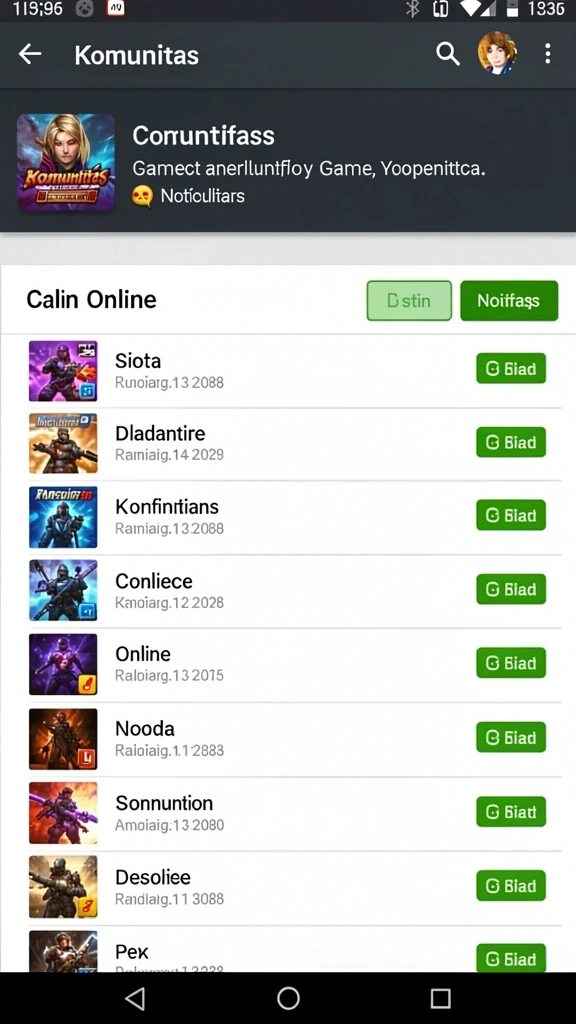Tap the Biad button next to Desoliee
This screenshot has width=576, height=1024.
(x=511, y=886)
